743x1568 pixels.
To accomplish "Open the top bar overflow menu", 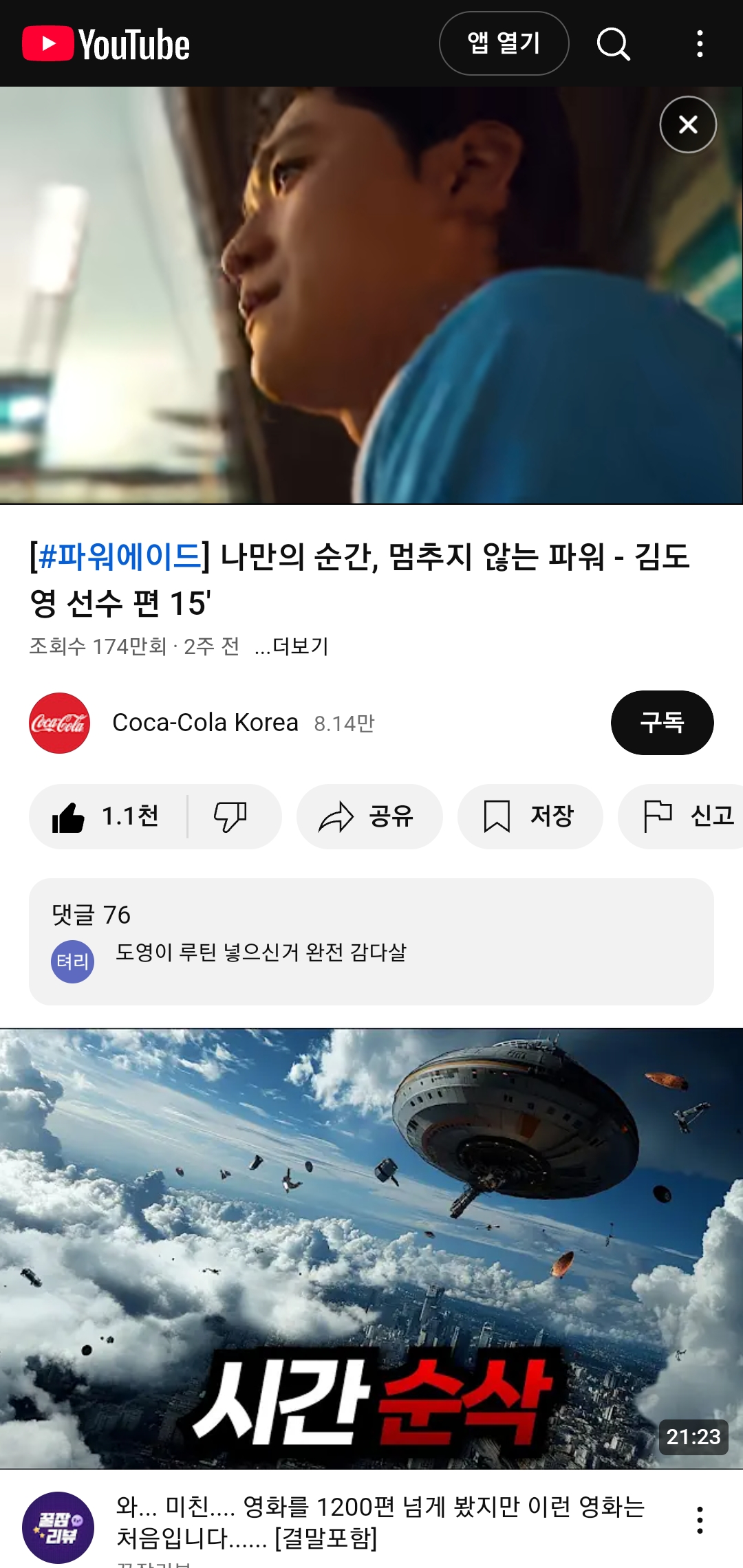I will [700, 44].
